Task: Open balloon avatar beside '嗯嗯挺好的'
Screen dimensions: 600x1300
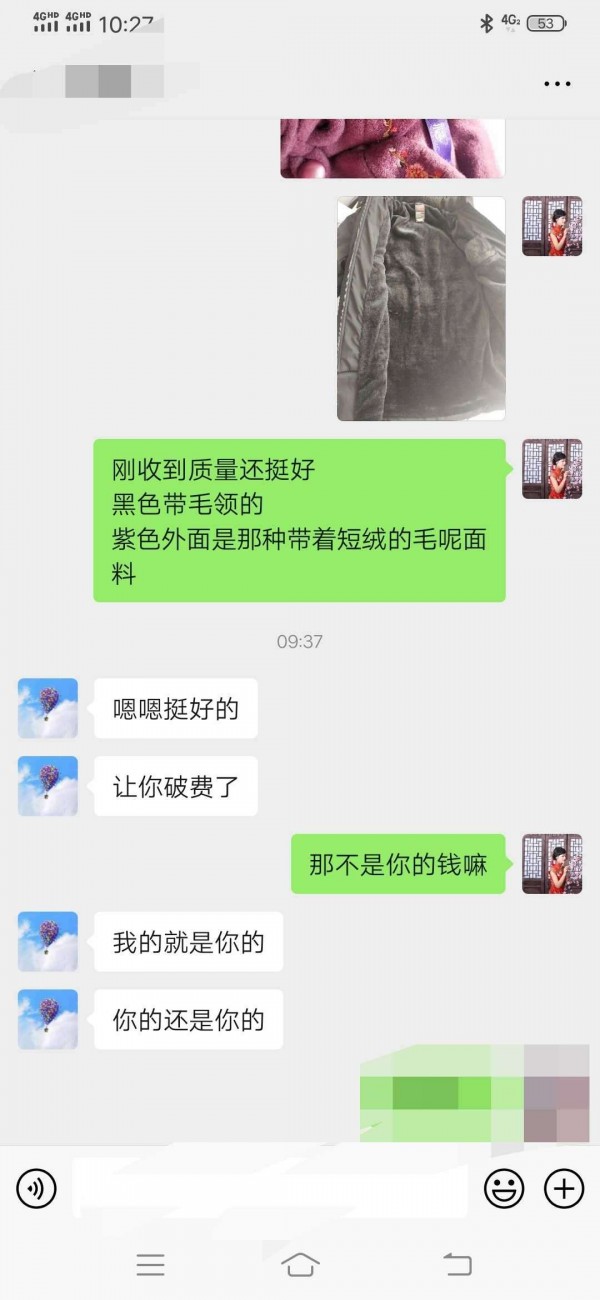Action: tap(48, 708)
